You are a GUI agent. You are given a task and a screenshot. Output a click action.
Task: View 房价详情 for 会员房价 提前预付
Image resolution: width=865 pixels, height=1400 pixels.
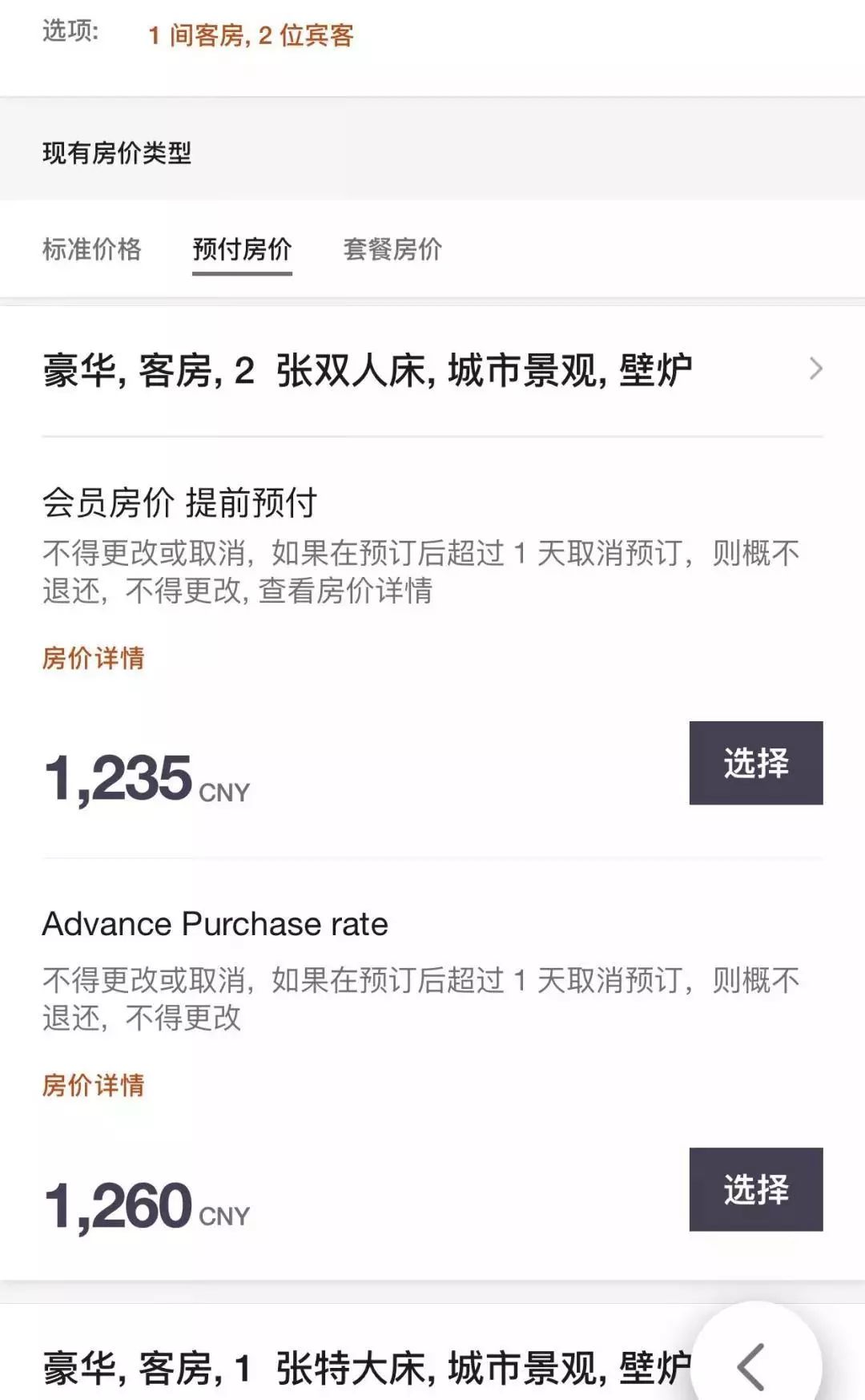point(94,658)
